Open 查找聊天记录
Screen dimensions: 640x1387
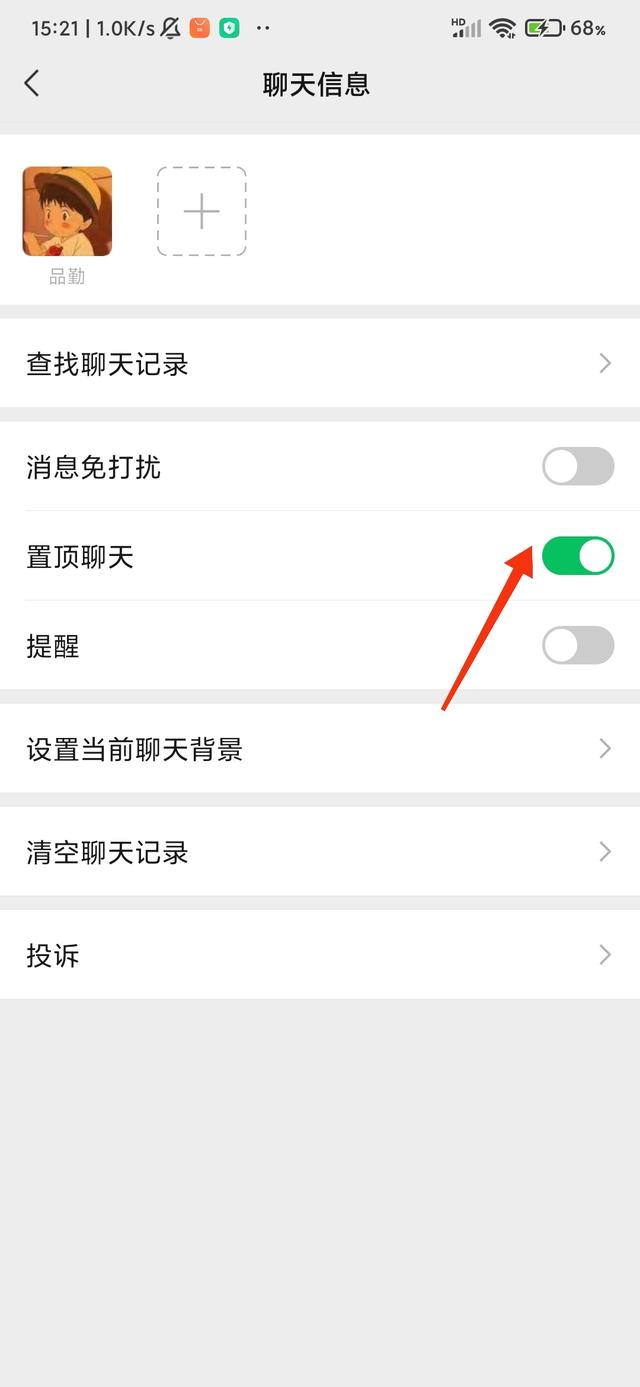click(320, 363)
